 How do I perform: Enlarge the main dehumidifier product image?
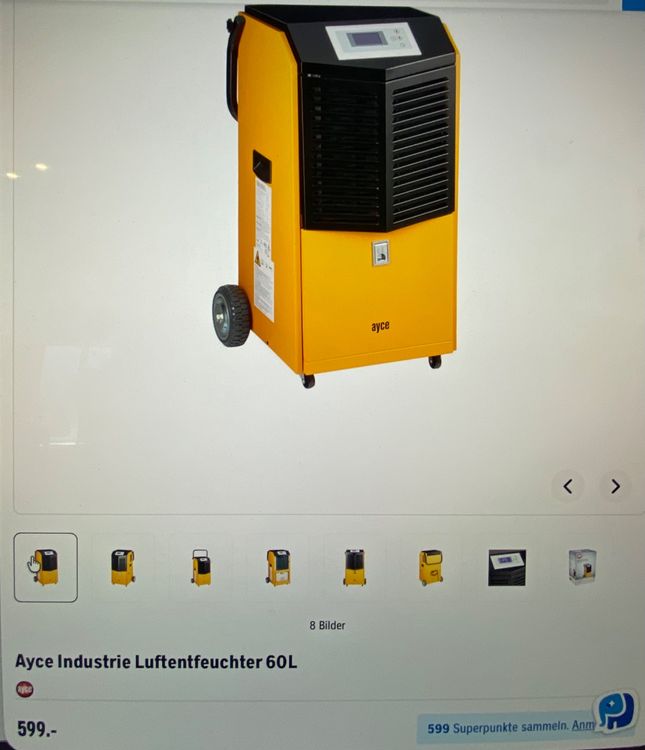337,194
